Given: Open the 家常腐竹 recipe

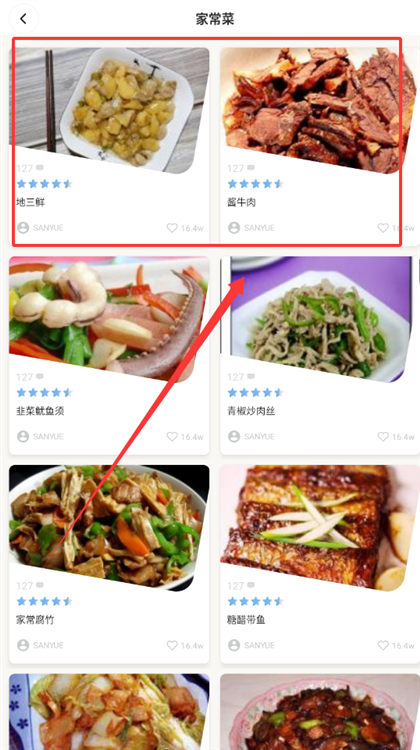Looking at the screenshot, I should [x=109, y=564].
